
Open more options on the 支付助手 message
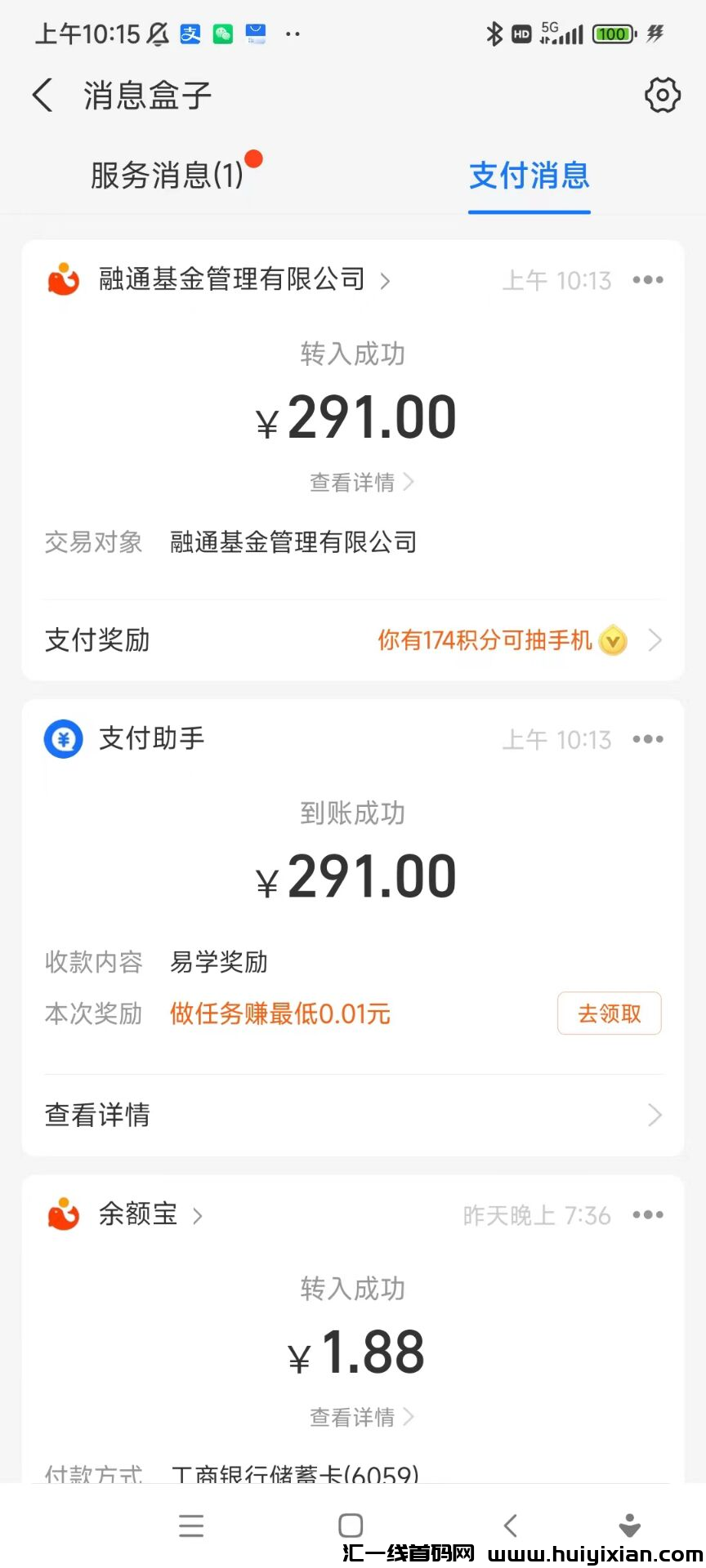[647, 738]
